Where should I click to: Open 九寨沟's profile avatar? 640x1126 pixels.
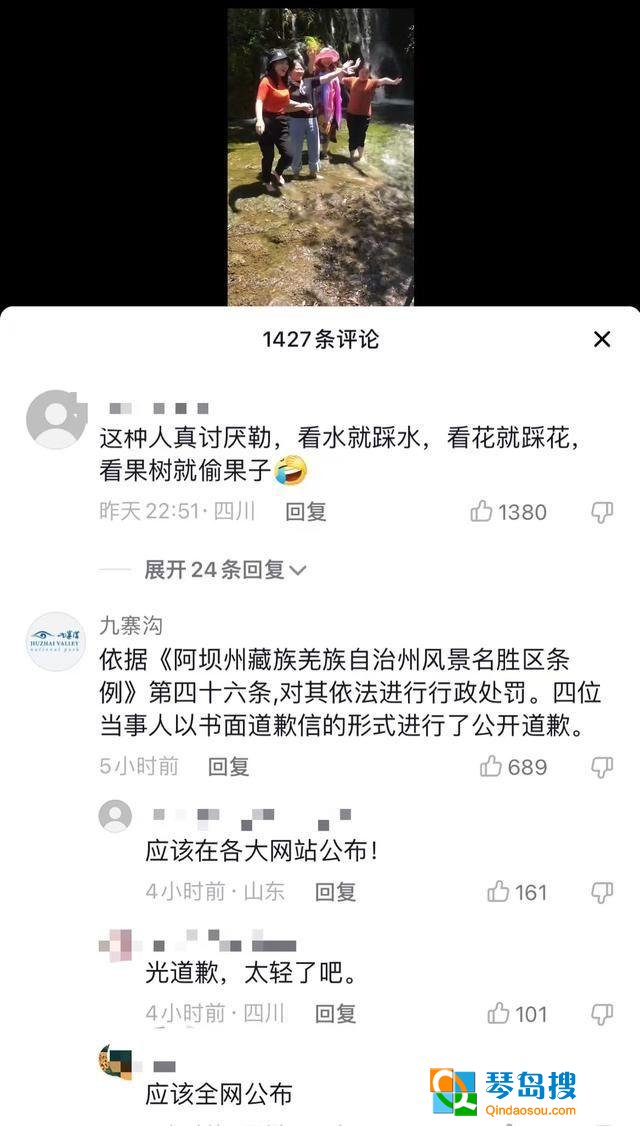click(x=55, y=641)
